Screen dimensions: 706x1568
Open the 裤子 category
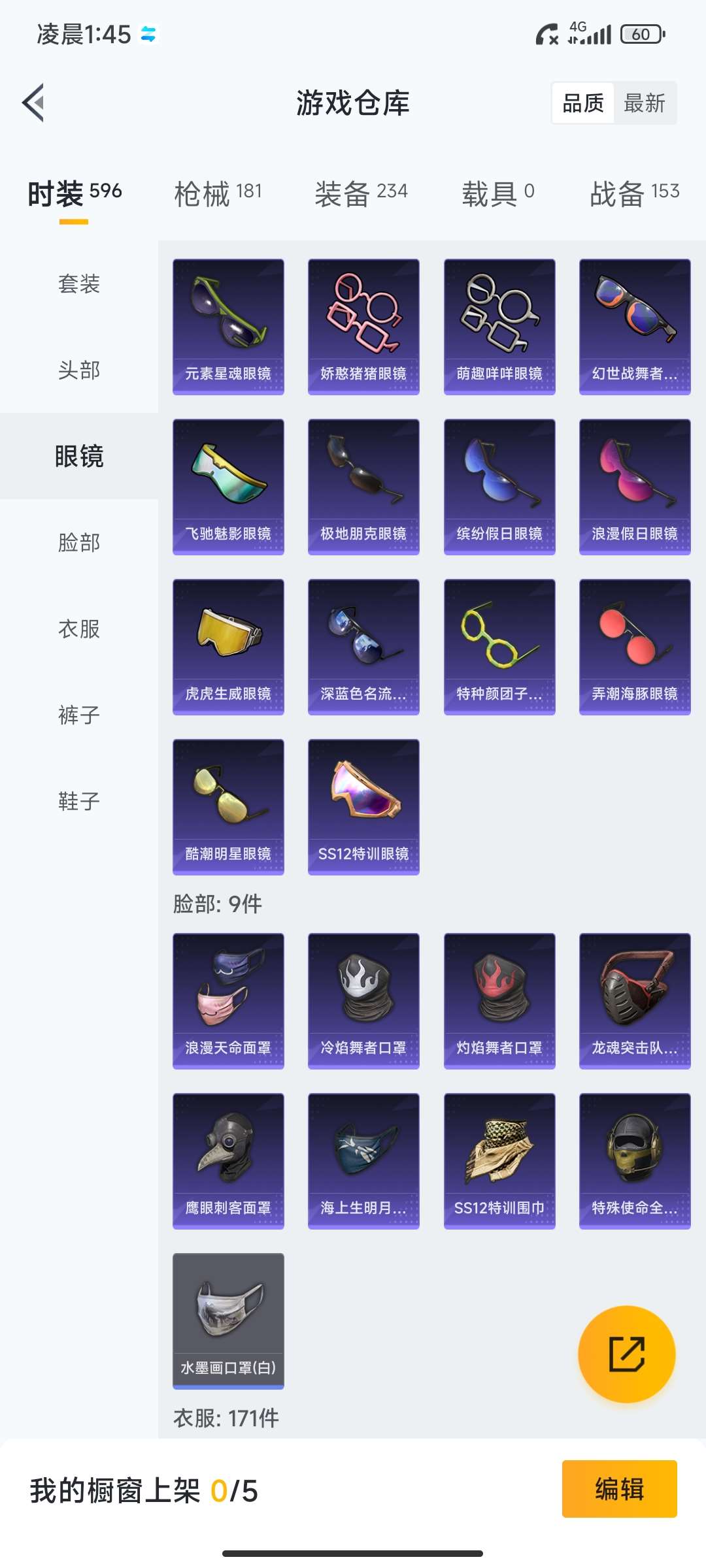click(79, 715)
